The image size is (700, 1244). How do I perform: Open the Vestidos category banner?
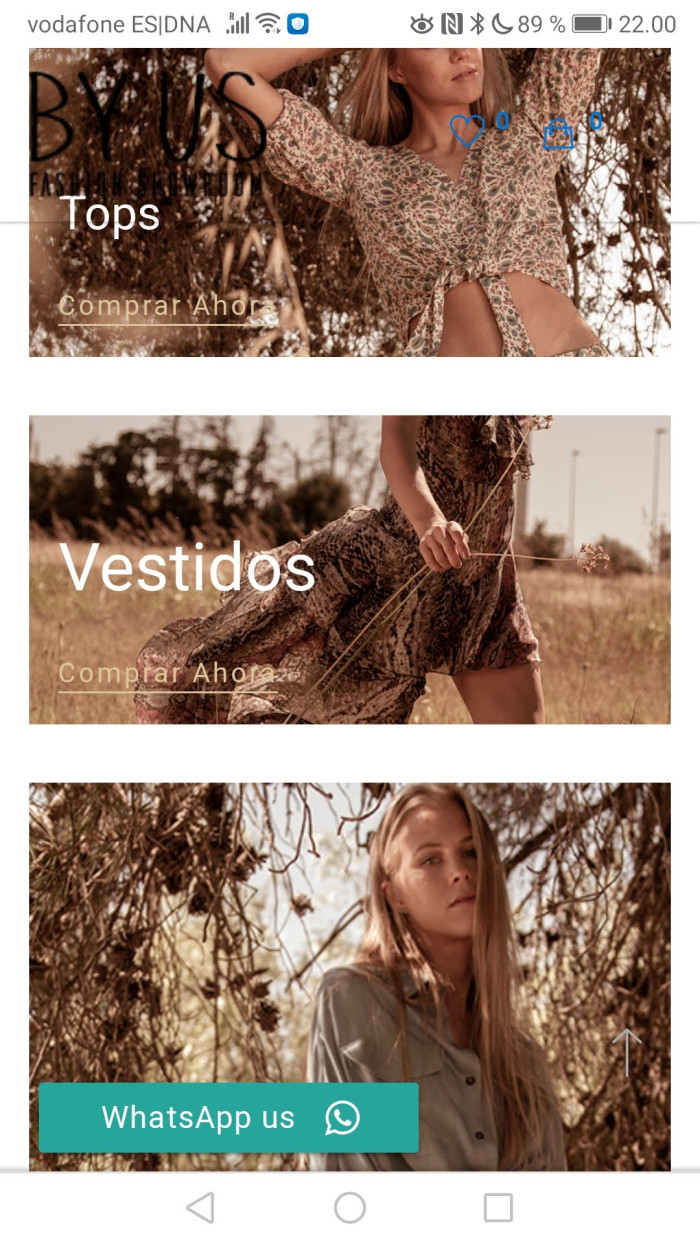tap(350, 569)
